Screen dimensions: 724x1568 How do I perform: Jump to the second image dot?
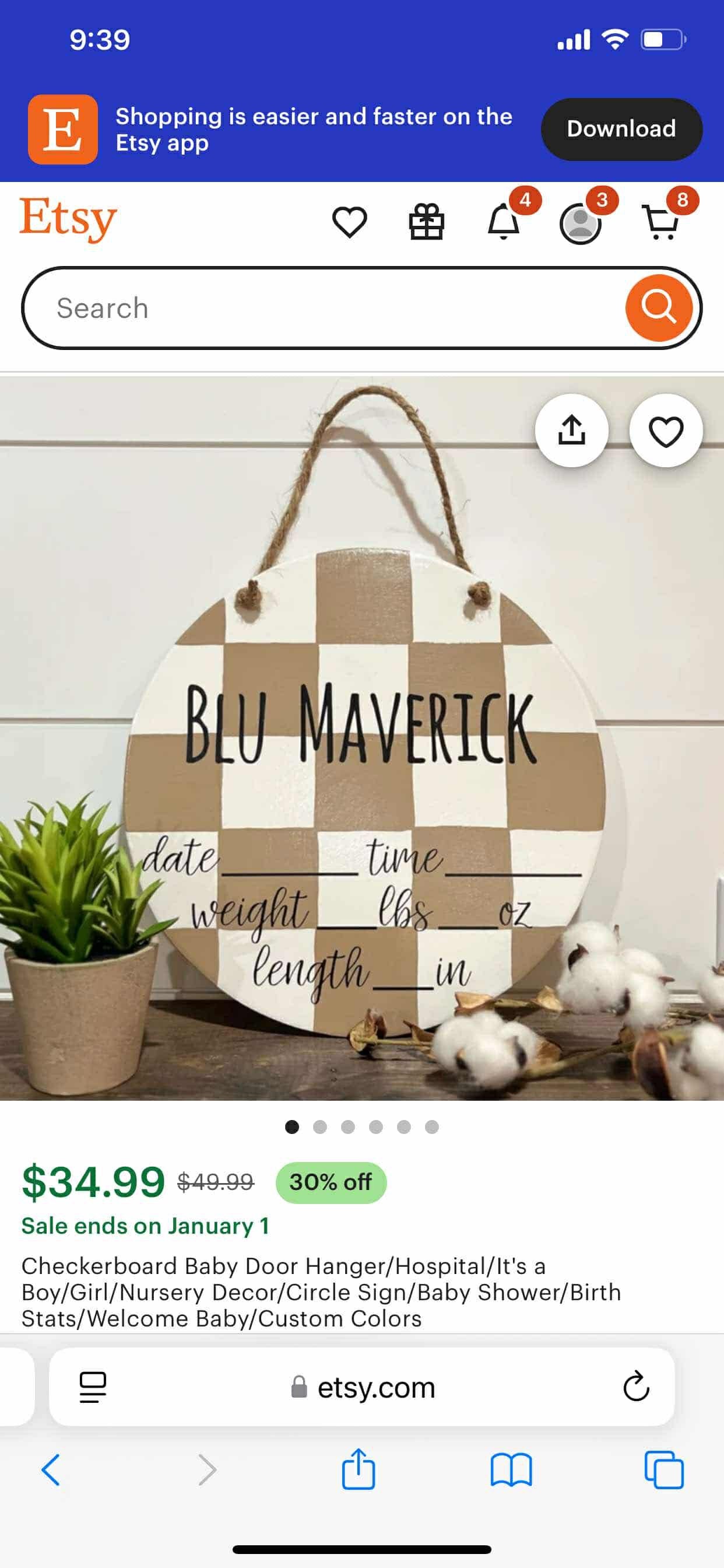point(319,1126)
